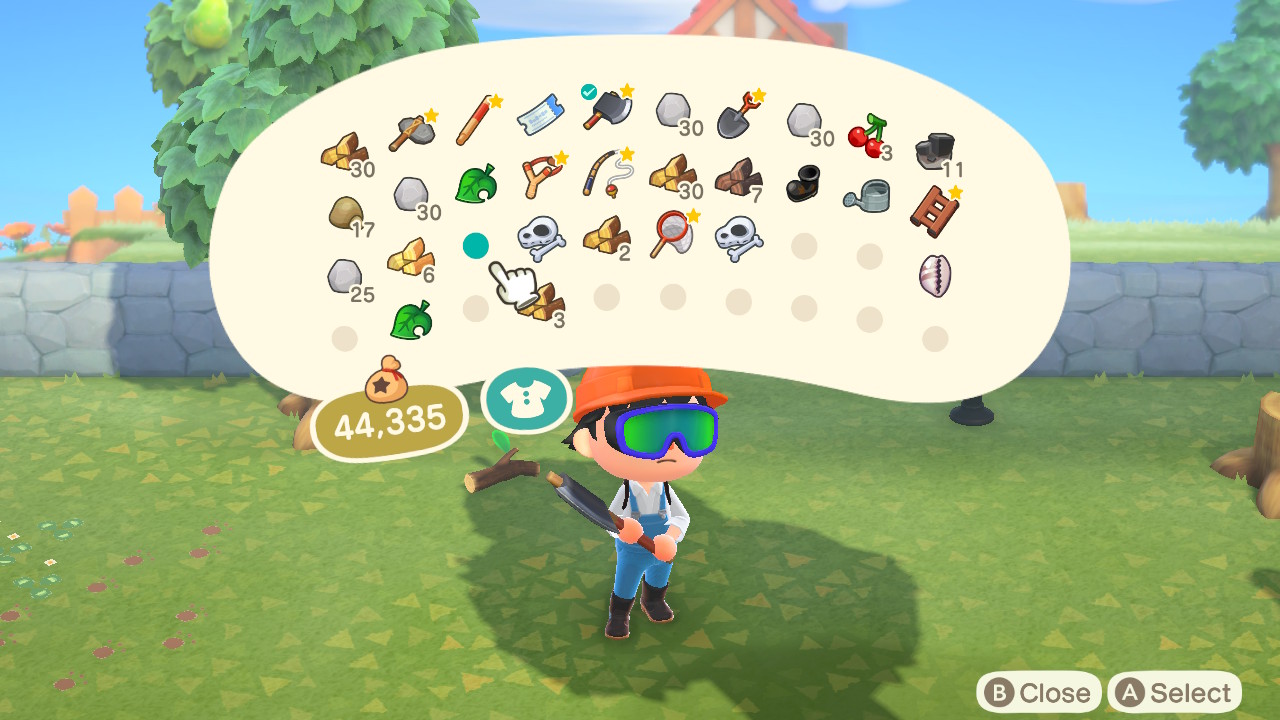Select the equipped axe with checkmark
The height and width of the screenshot is (720, 1280).
pos(607,106)
